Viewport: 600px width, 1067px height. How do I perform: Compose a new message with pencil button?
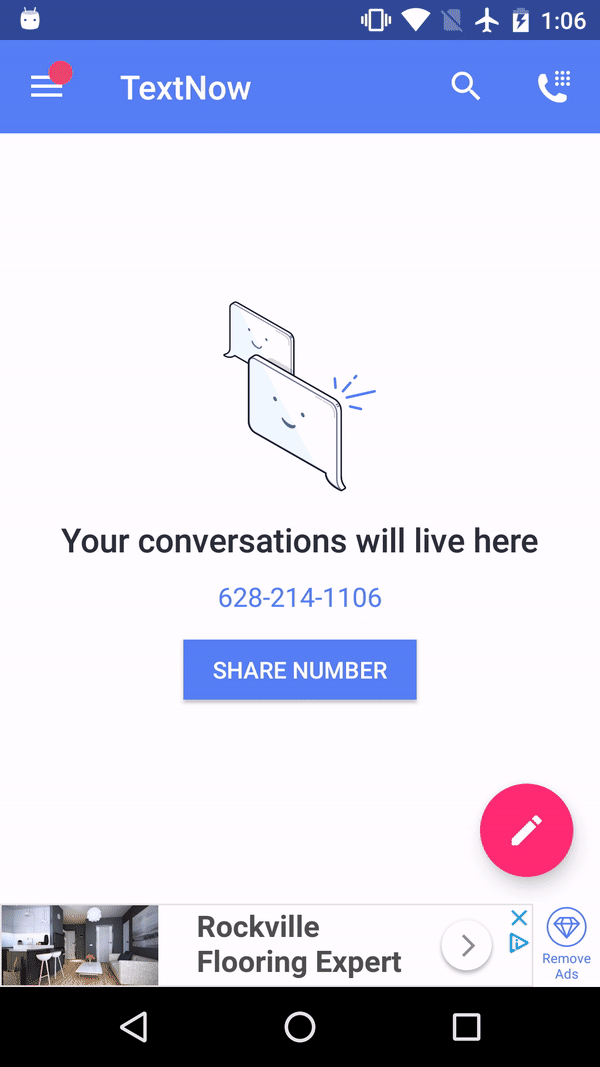click(526, 830)
